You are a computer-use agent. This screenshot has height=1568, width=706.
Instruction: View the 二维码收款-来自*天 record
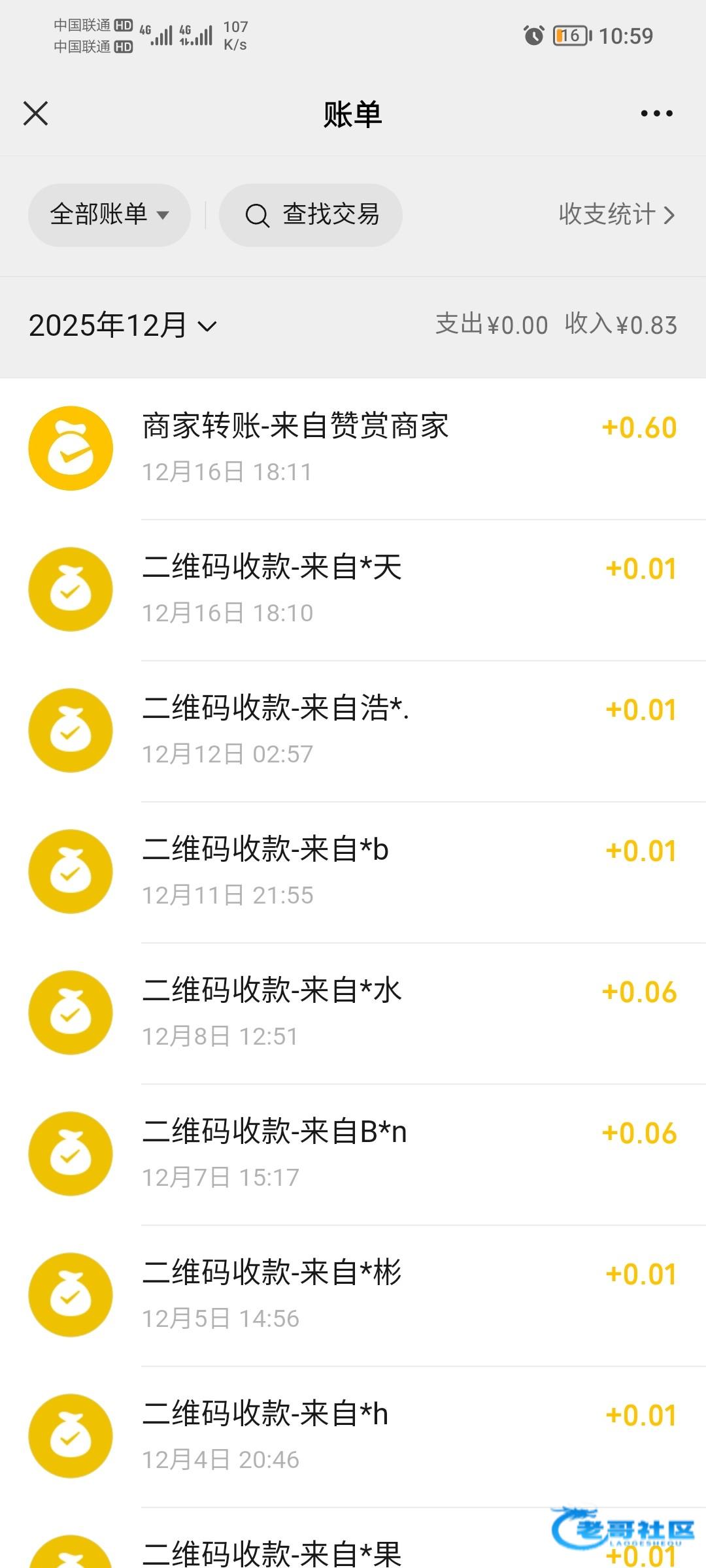(353, 589)
